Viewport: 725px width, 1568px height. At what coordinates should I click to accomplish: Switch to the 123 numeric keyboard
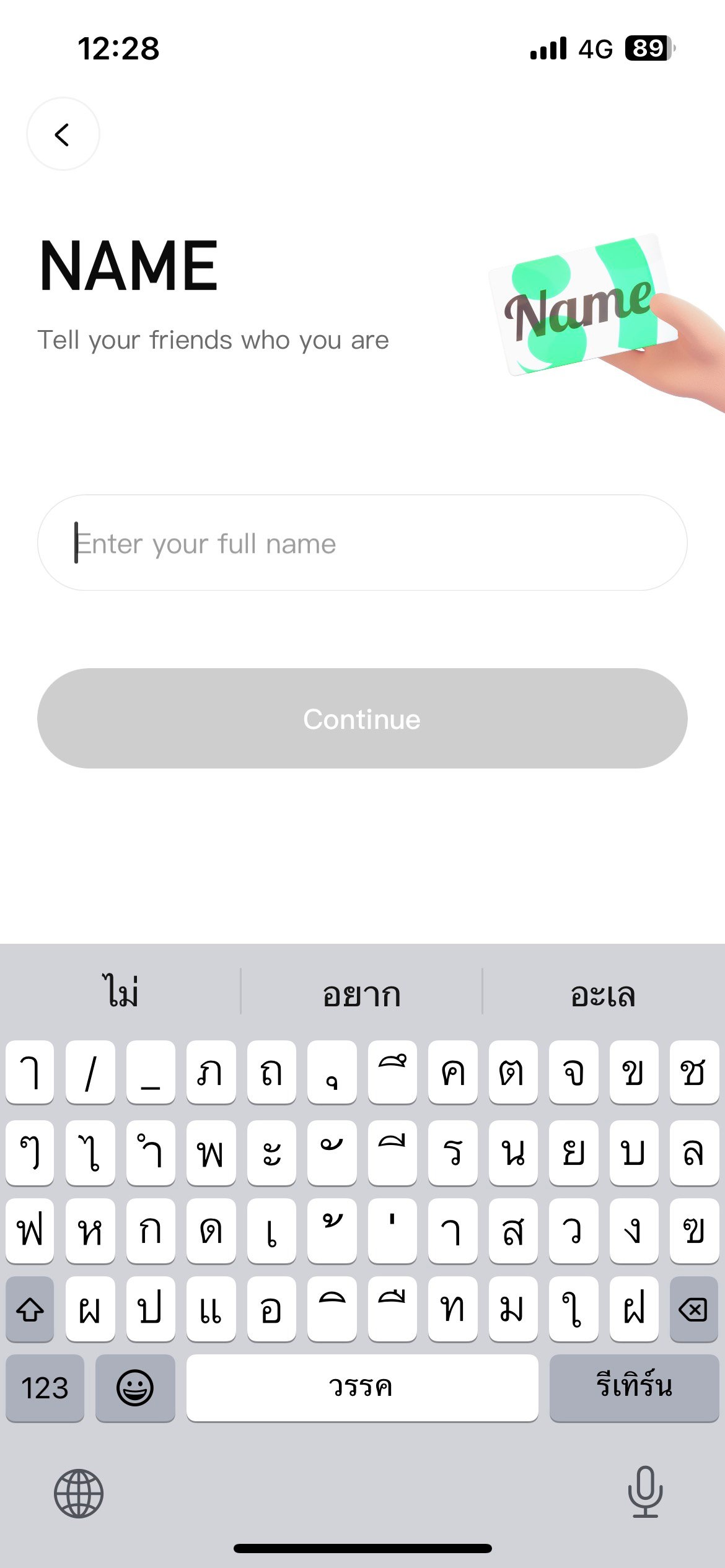tap(45, 1388)
